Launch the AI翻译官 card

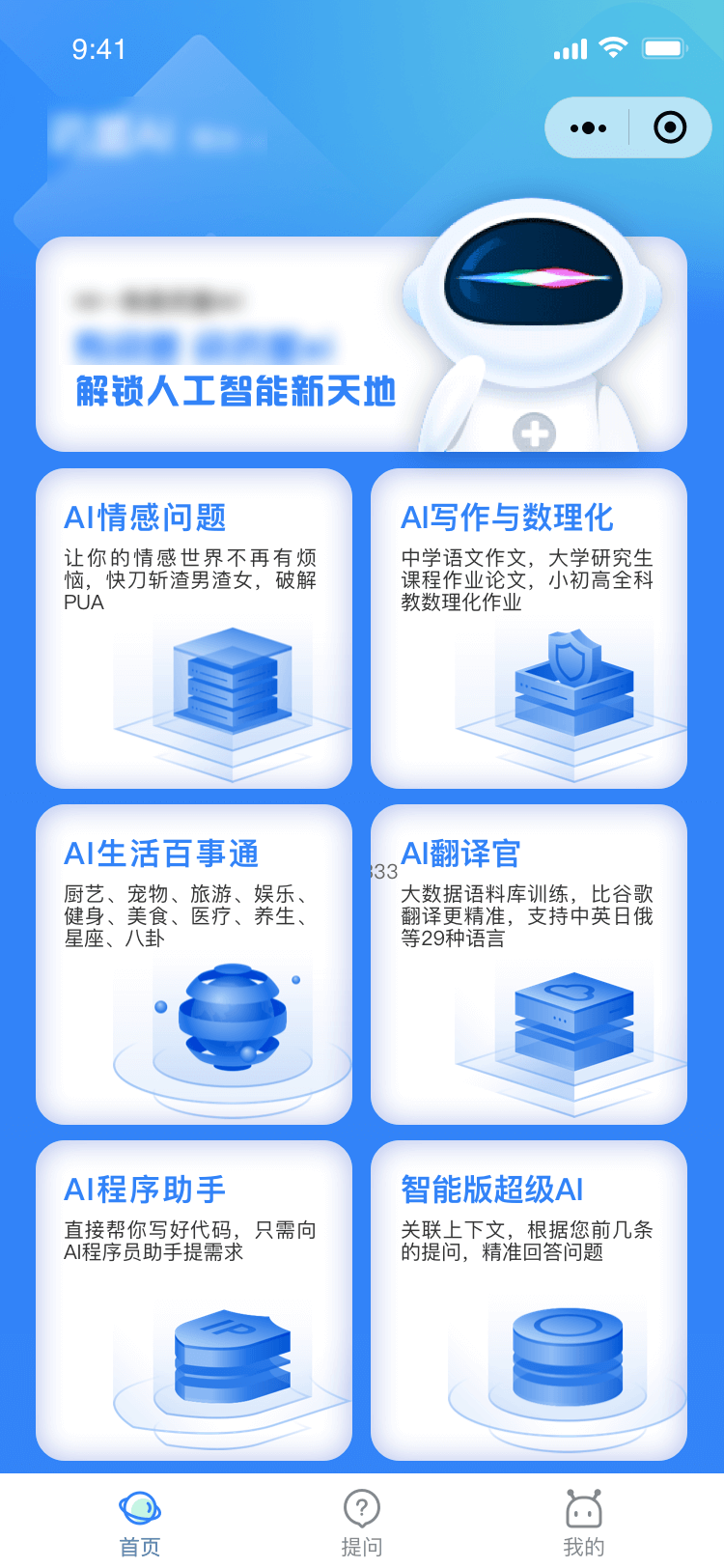[529, 965]
